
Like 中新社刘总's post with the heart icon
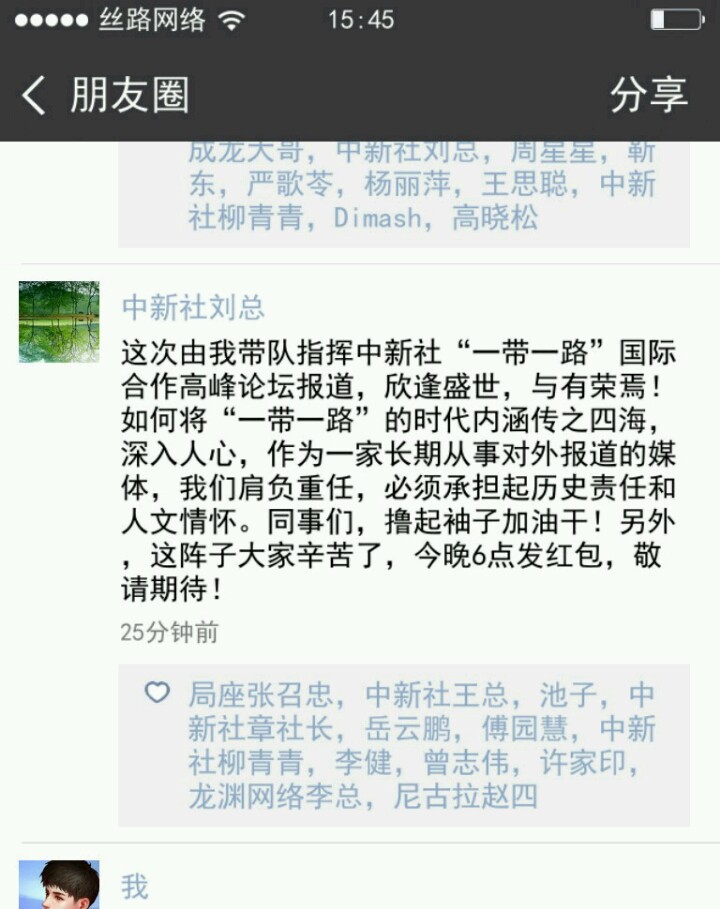click(x=157, y=692)
